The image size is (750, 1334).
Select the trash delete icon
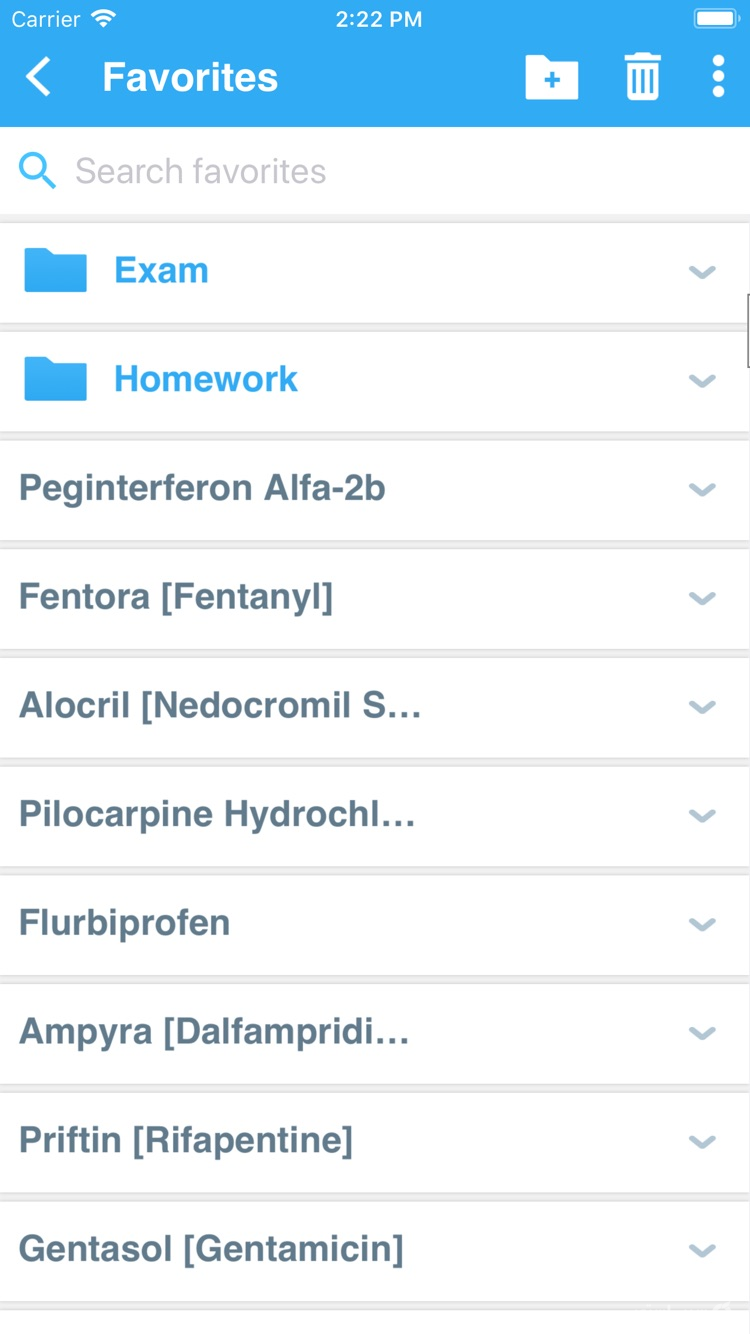click(x=643, y=76)
